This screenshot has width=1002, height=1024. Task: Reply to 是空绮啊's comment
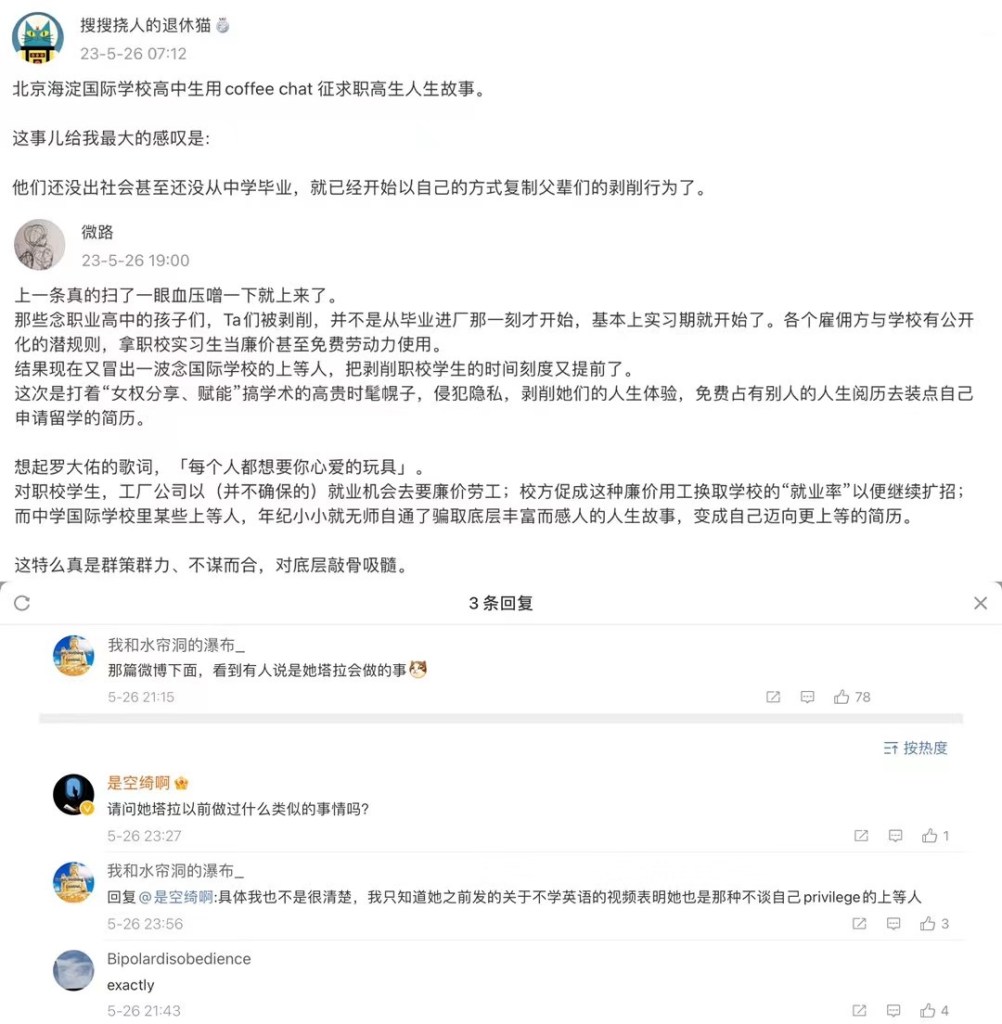coord(896,836)
